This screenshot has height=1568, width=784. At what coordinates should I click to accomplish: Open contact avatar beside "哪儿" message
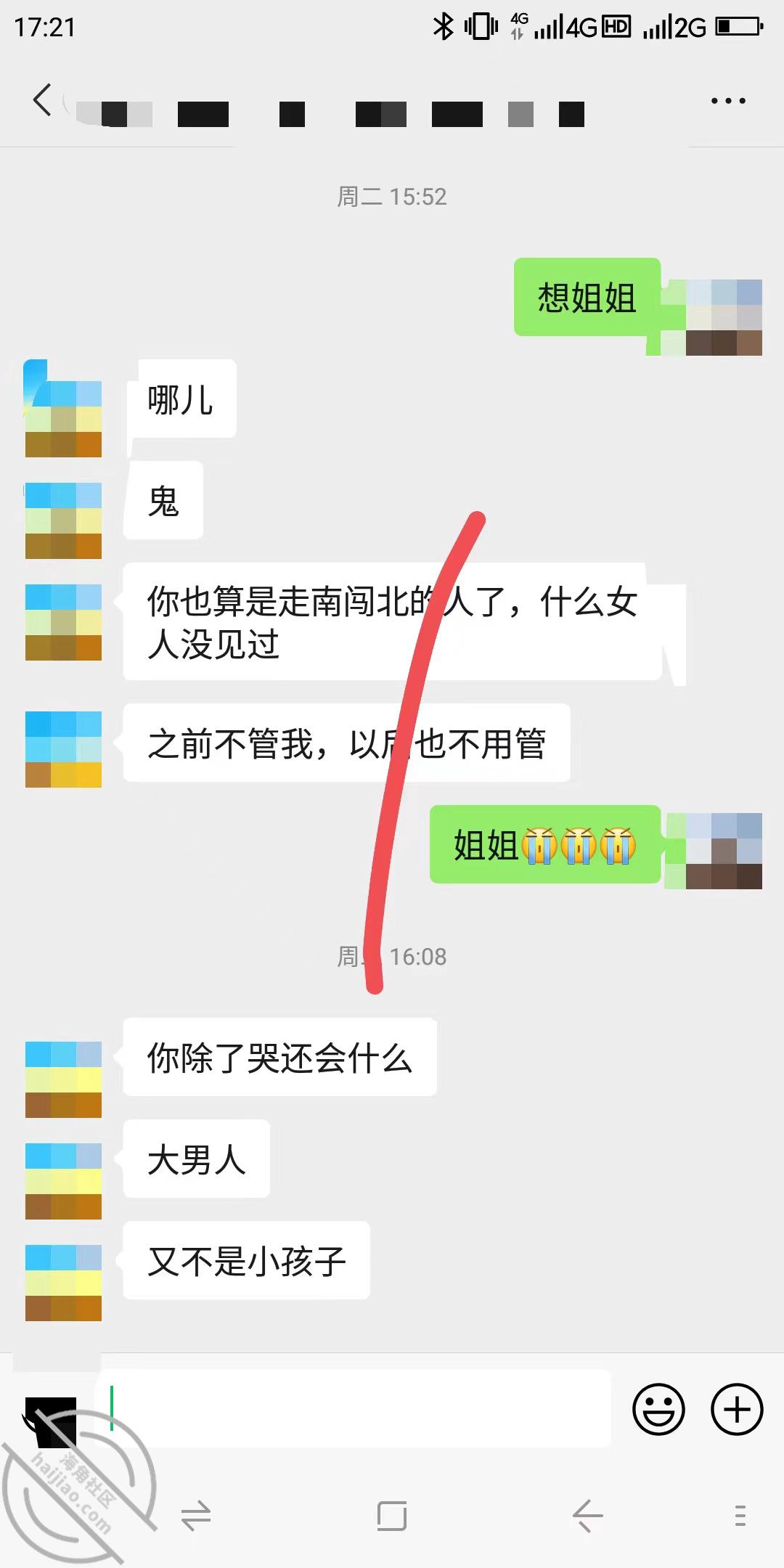pos(63,408)
